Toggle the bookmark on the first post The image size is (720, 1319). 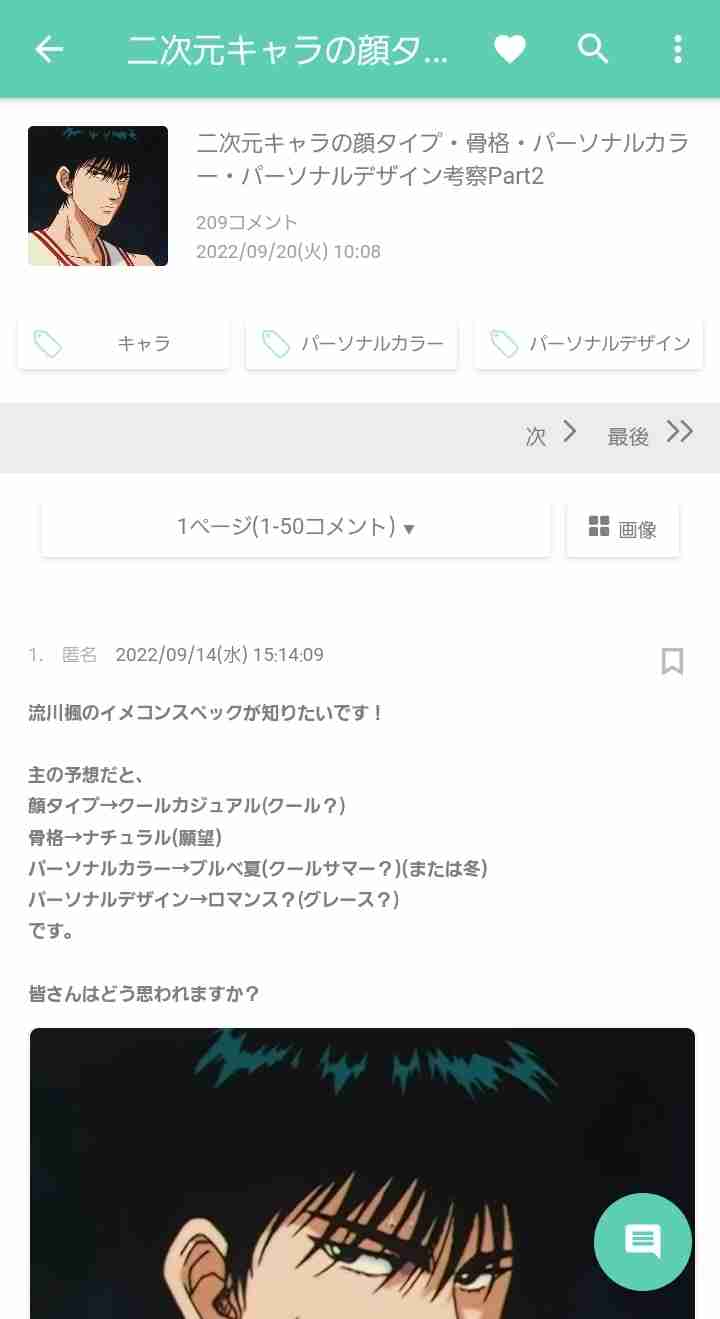point(672,662)
